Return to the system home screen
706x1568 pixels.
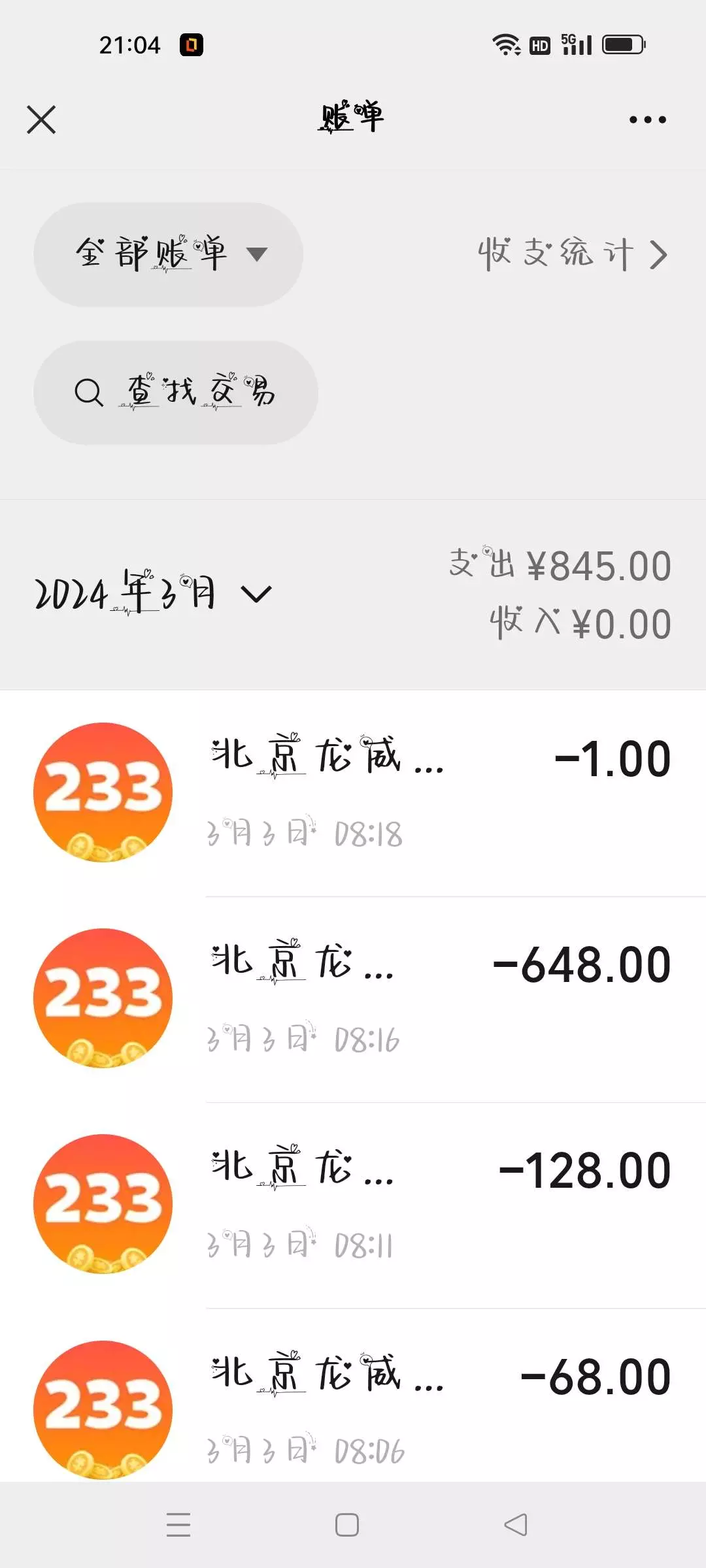347,1525
